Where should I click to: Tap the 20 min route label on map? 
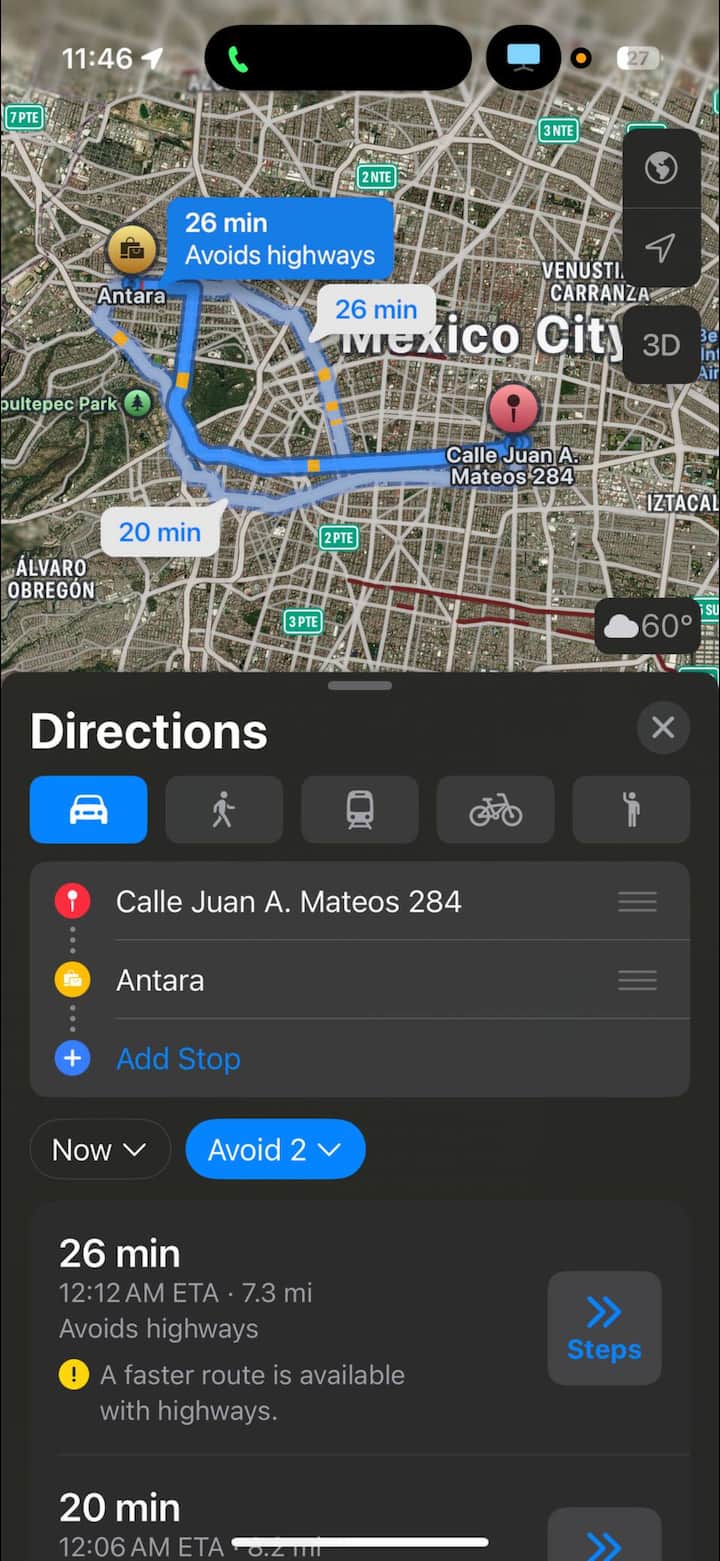(x=160, y=532)
